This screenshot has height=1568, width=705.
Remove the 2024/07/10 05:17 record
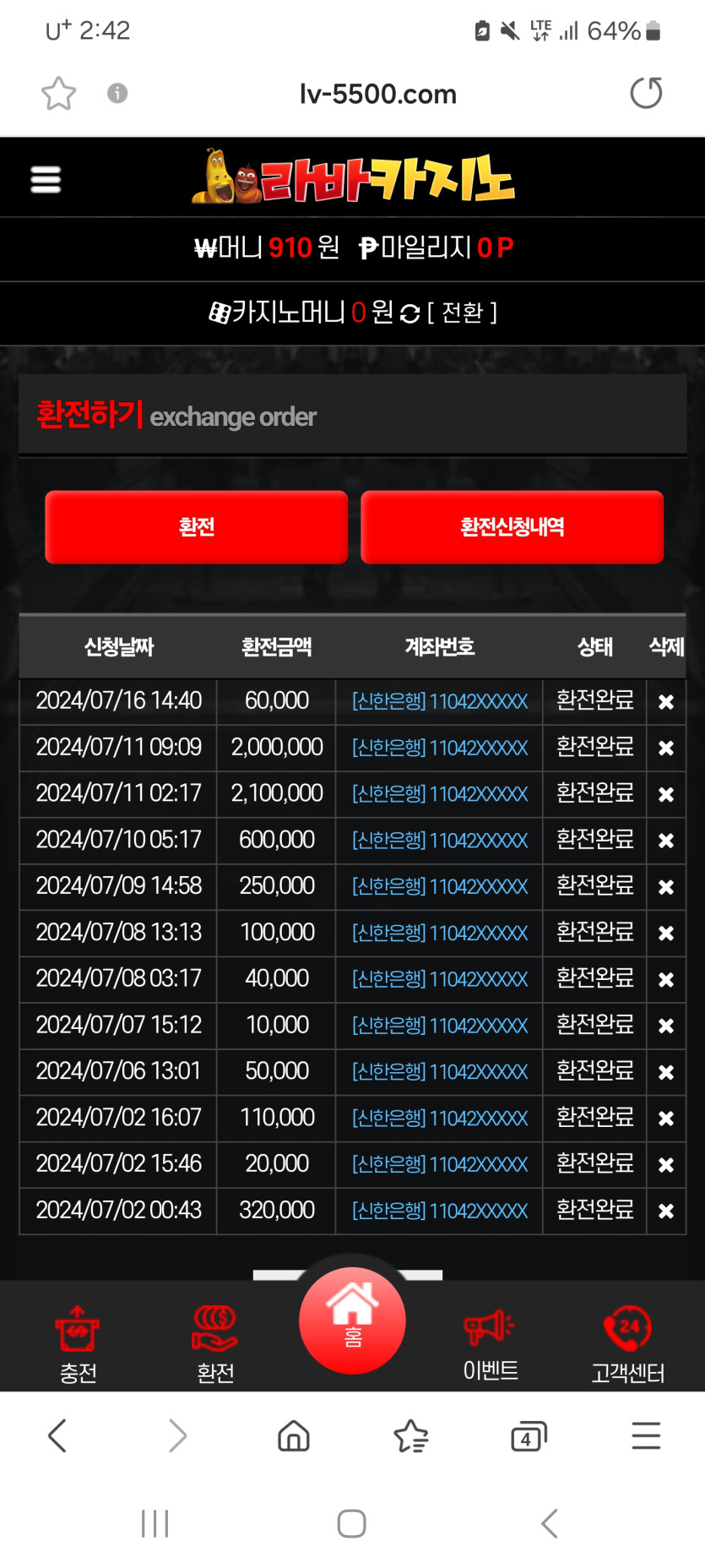pos(666,841)
